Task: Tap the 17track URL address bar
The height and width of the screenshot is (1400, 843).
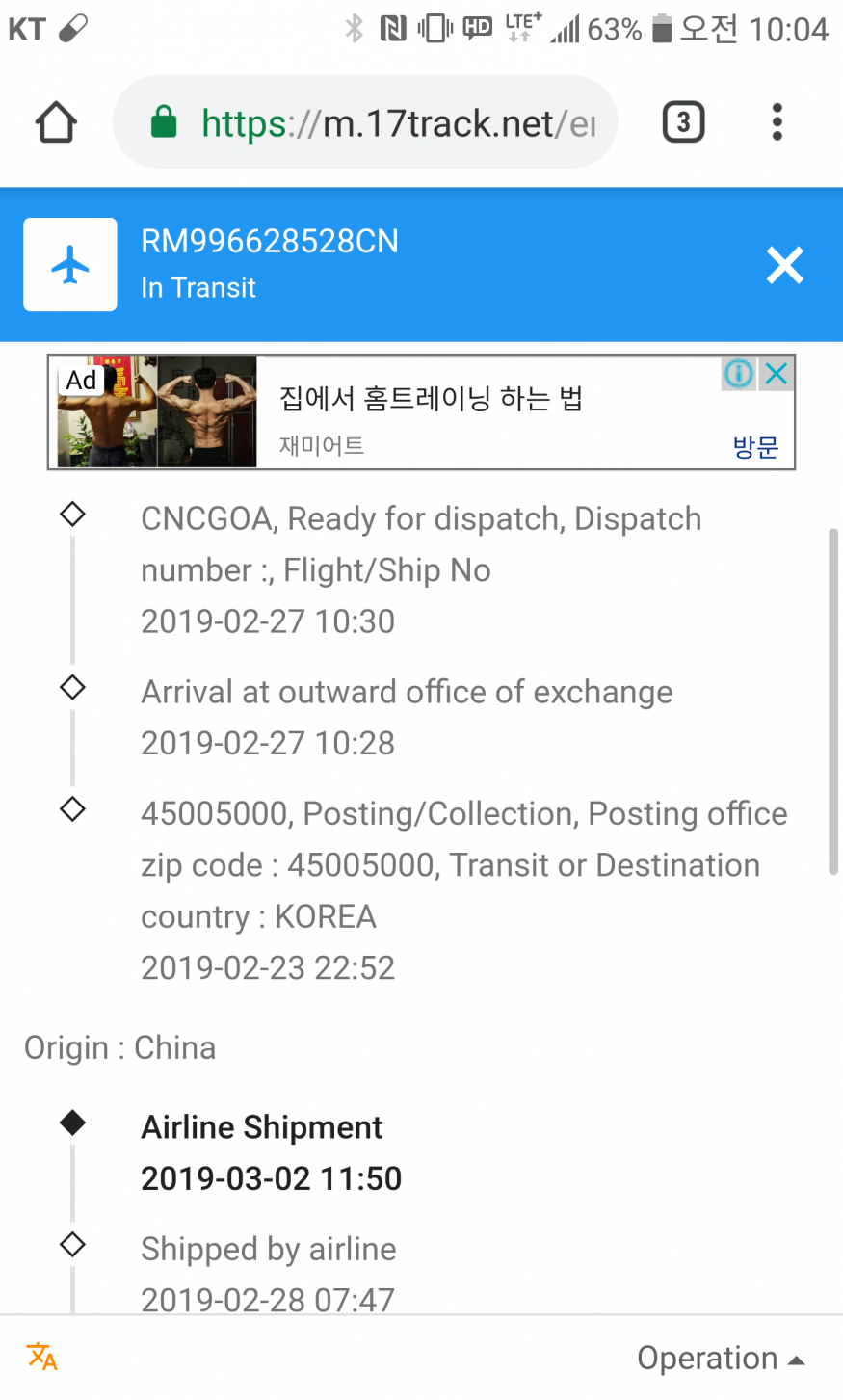Action: (x=365, y=122)
